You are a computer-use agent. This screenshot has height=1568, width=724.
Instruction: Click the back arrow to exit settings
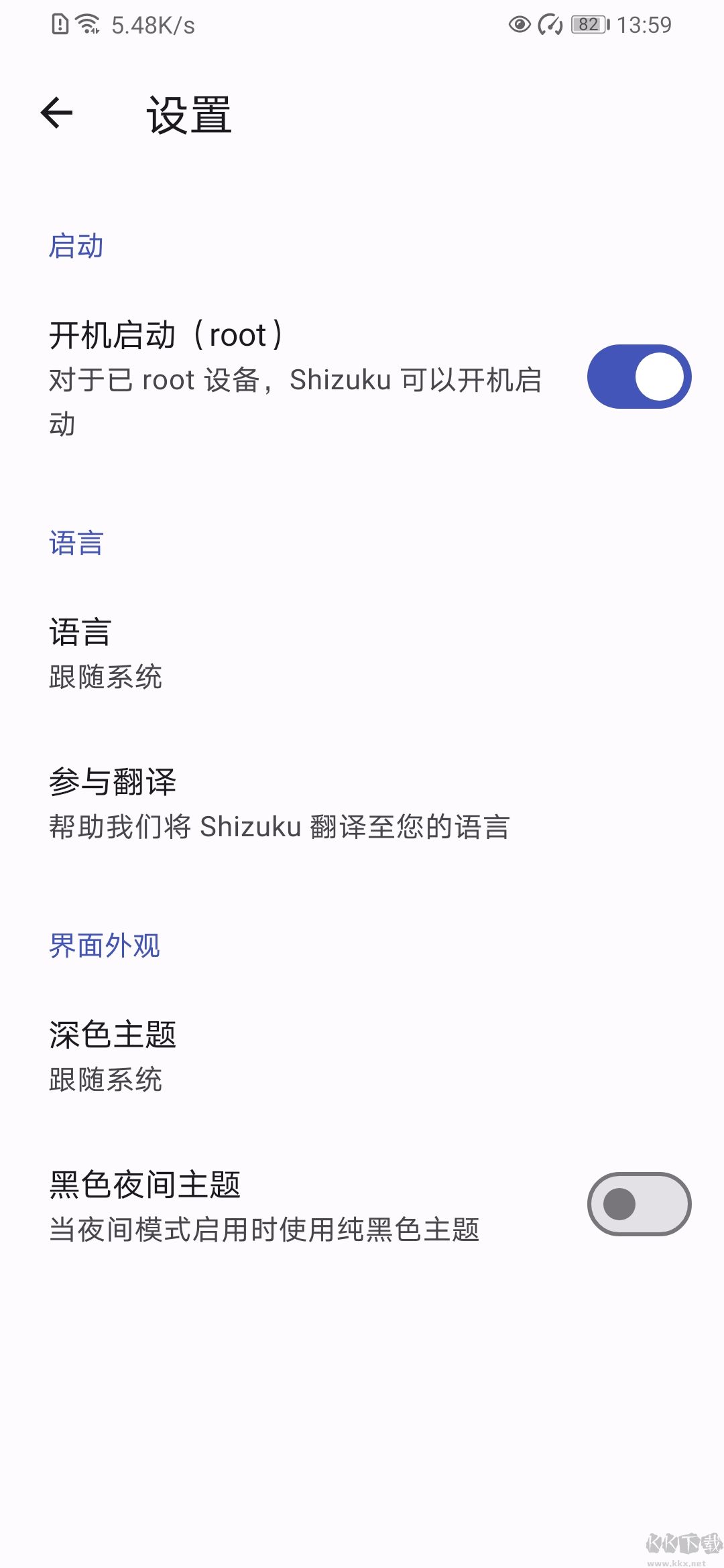(56, 114)
